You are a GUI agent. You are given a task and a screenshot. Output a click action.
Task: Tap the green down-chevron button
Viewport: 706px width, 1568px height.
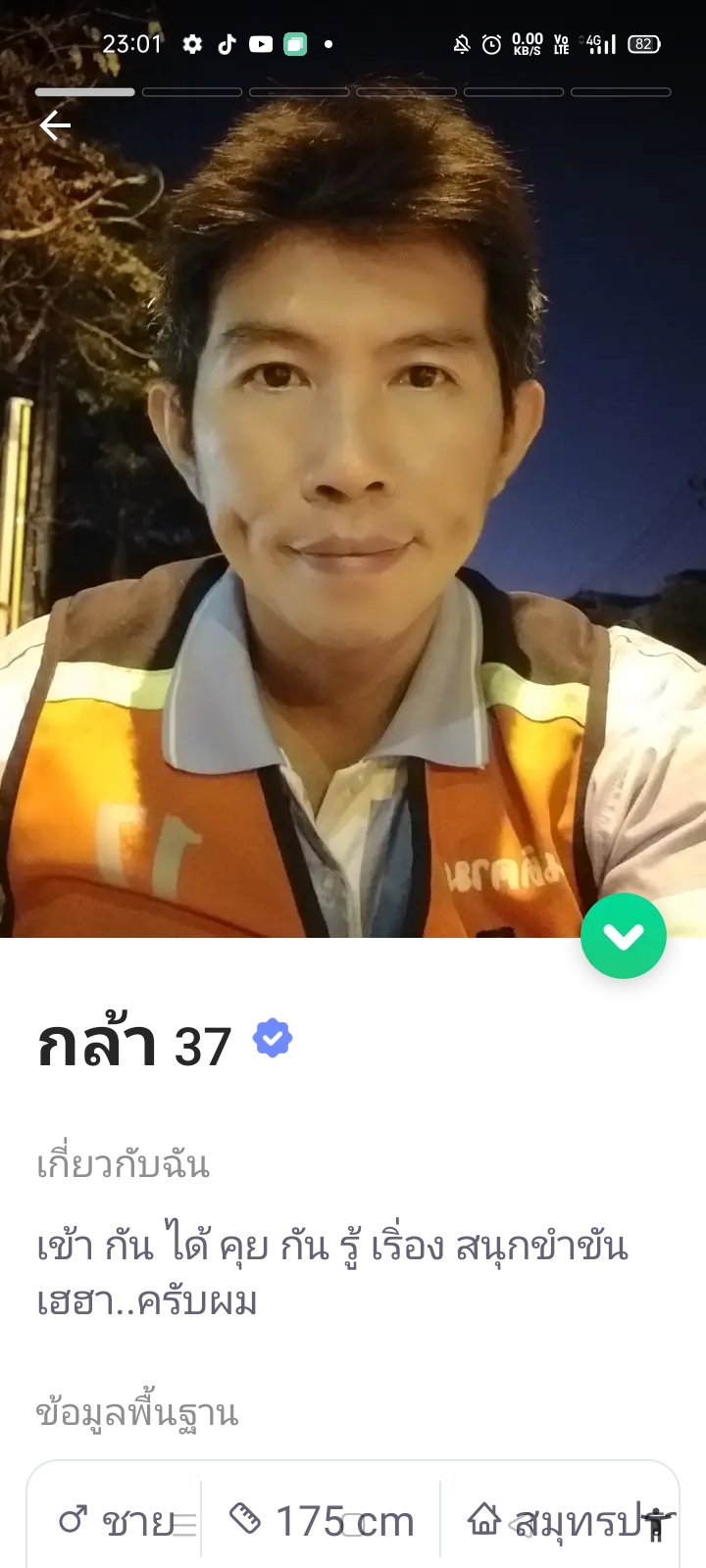pos(623,936)
